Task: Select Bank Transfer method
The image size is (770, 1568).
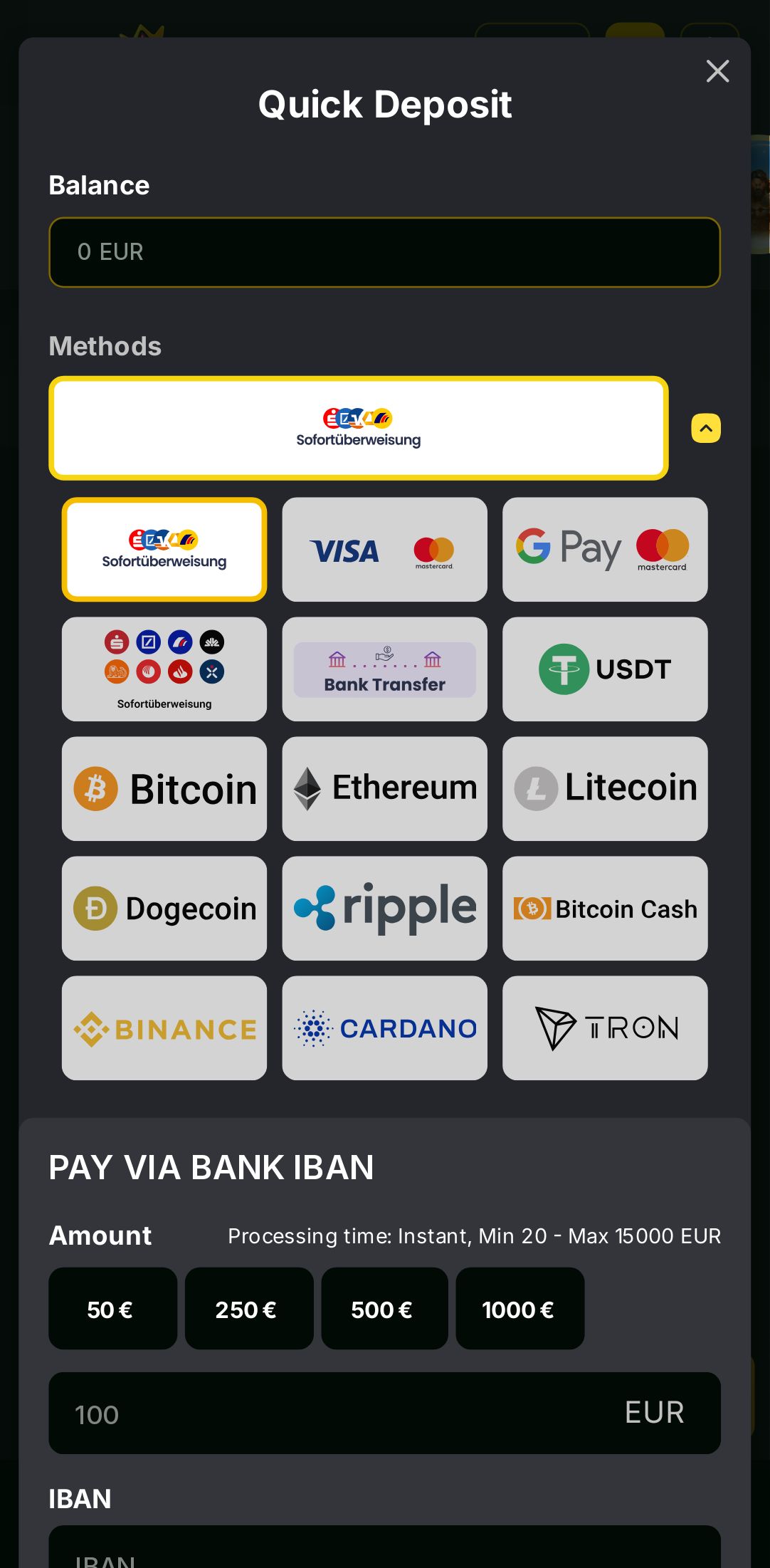Action: point(384,669)
